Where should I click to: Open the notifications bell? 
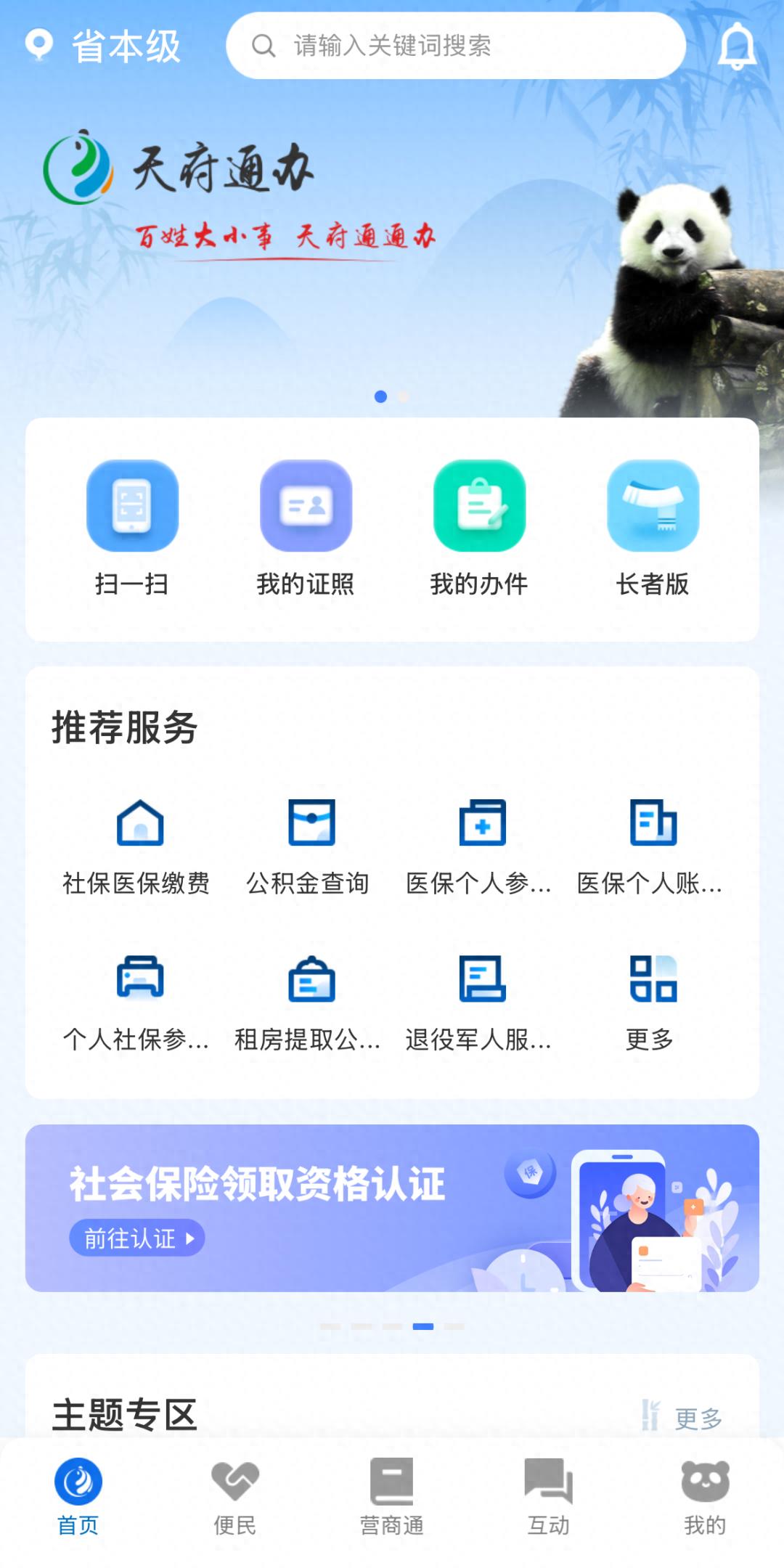coord(736,46)
